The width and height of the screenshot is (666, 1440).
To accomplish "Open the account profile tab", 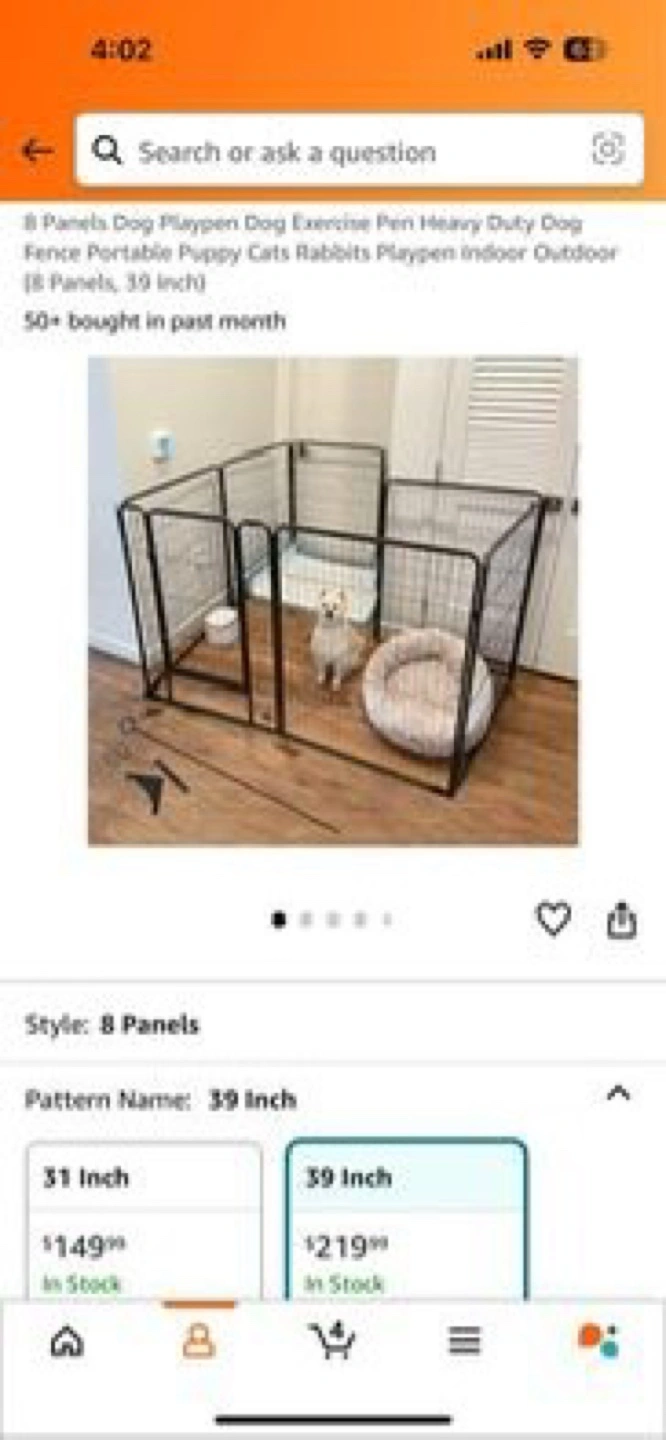I will pos(199,1341).
